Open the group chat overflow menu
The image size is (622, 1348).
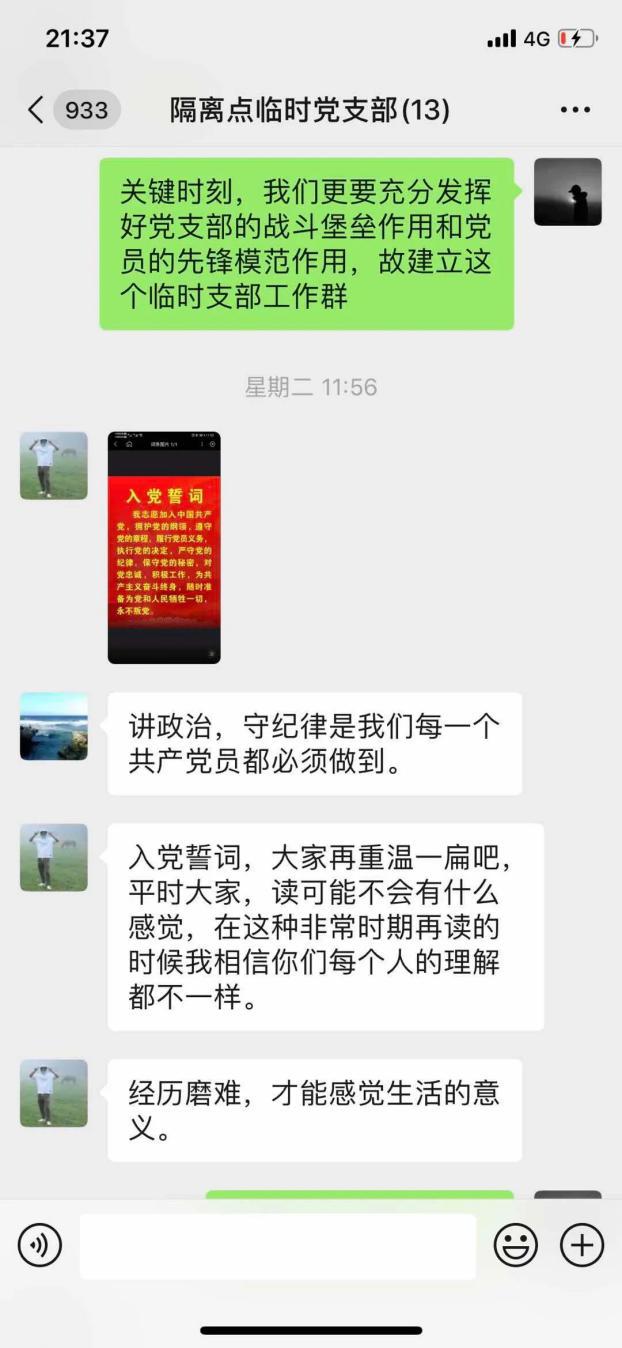point(575,110)
